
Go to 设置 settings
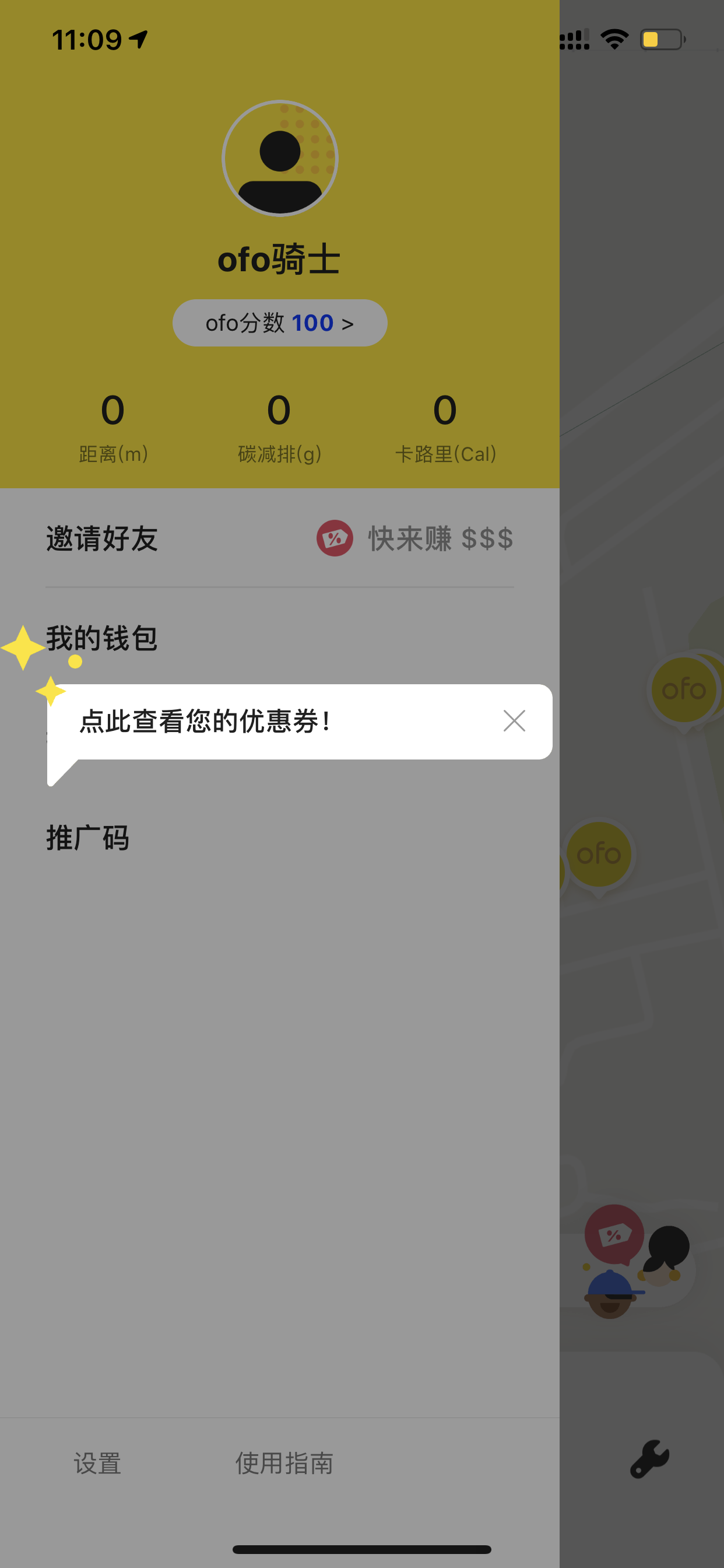[x=97, y=1462]
